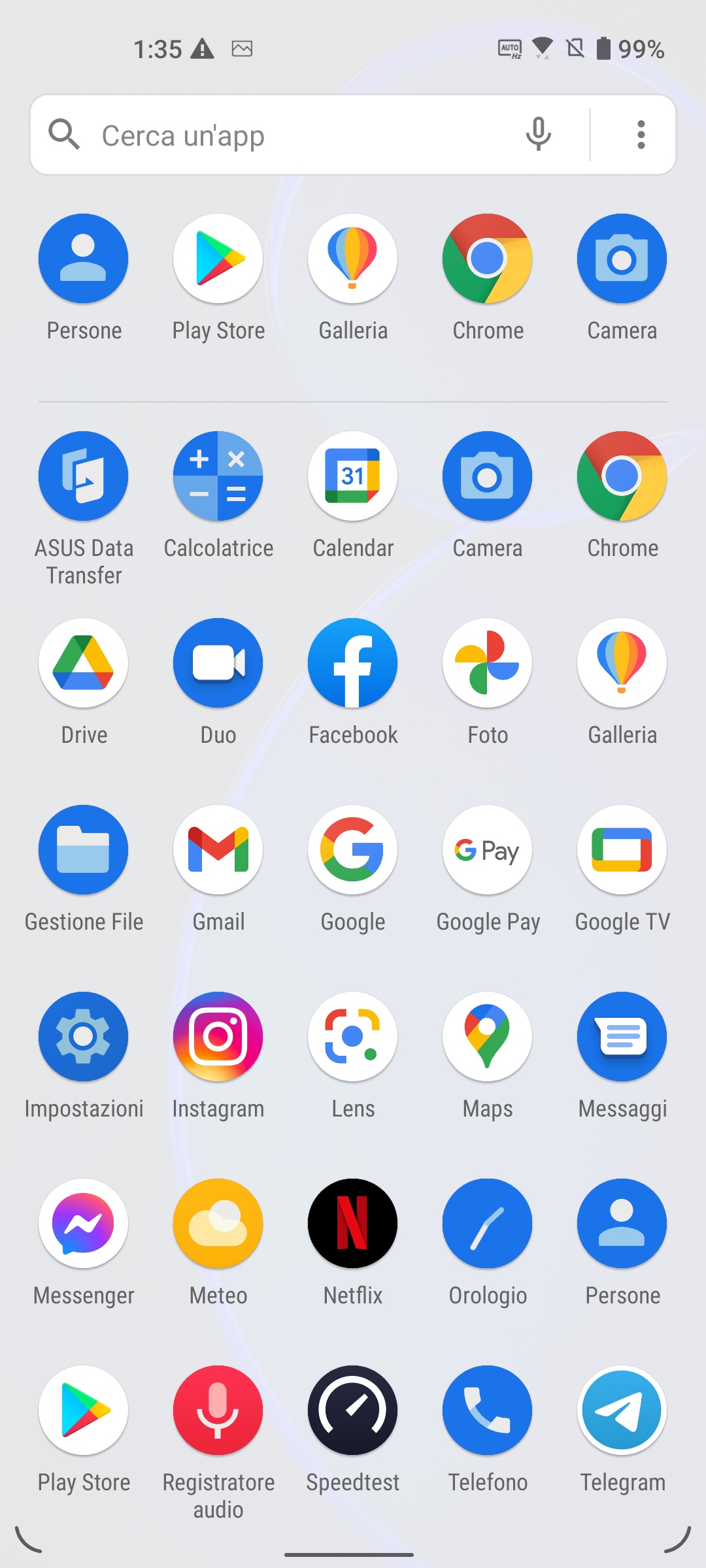Launch Gmail
This screenshot has width=706, height=1568.
point(218,850)
